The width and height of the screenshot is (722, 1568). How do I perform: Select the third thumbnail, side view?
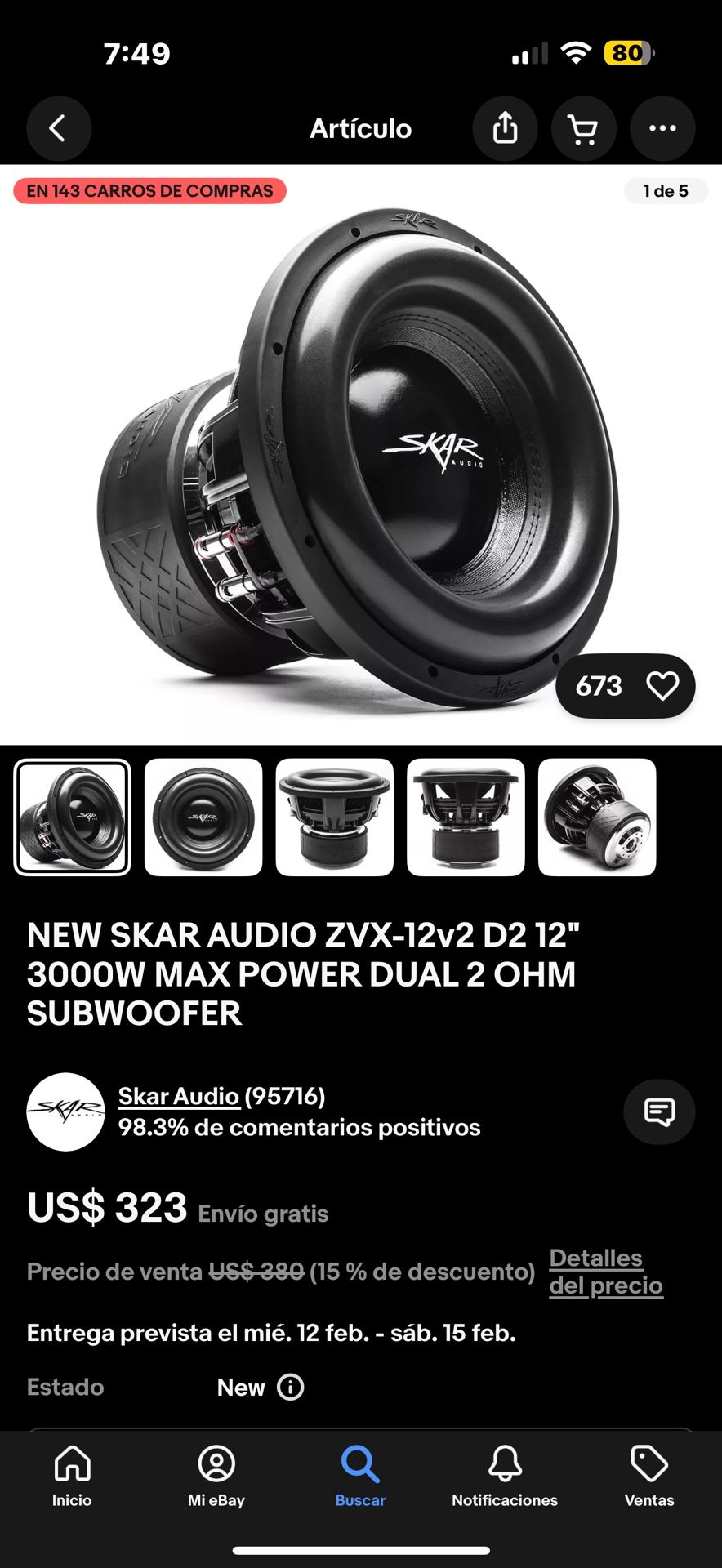point(334,817)
